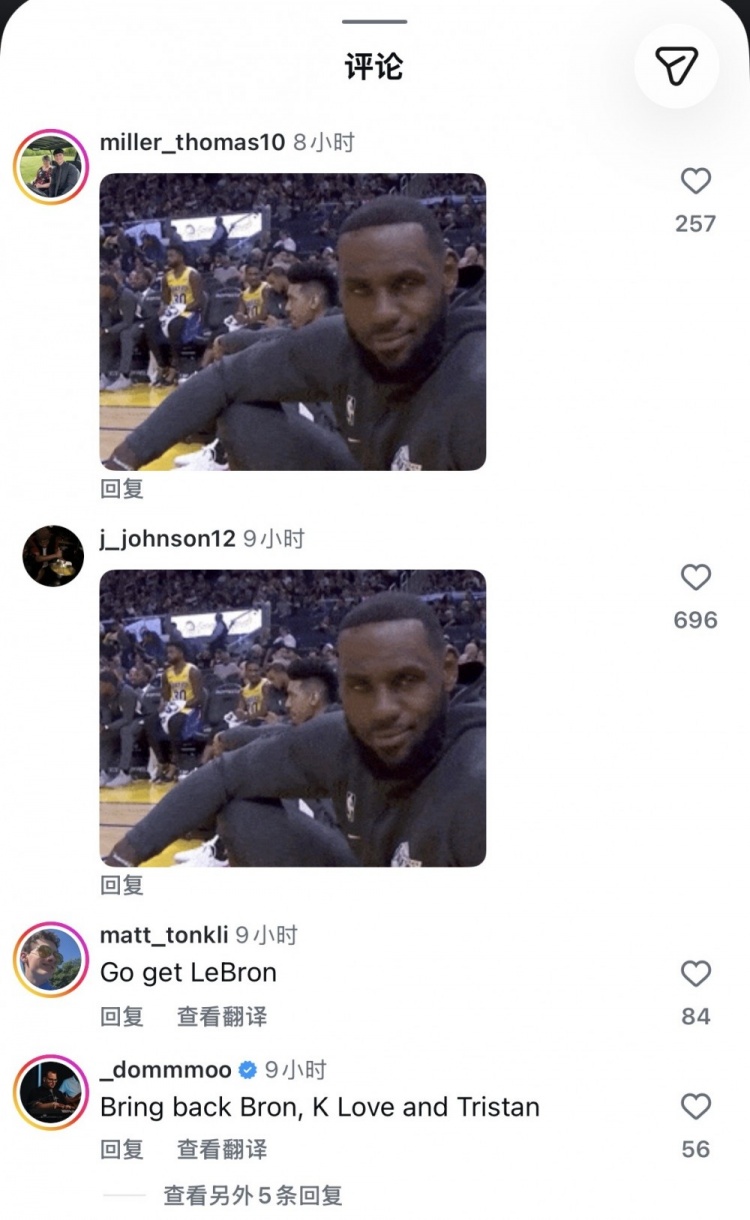
Task: Translate _dommmoo's comment with 查看翻译
Action: click(222, 1150)
